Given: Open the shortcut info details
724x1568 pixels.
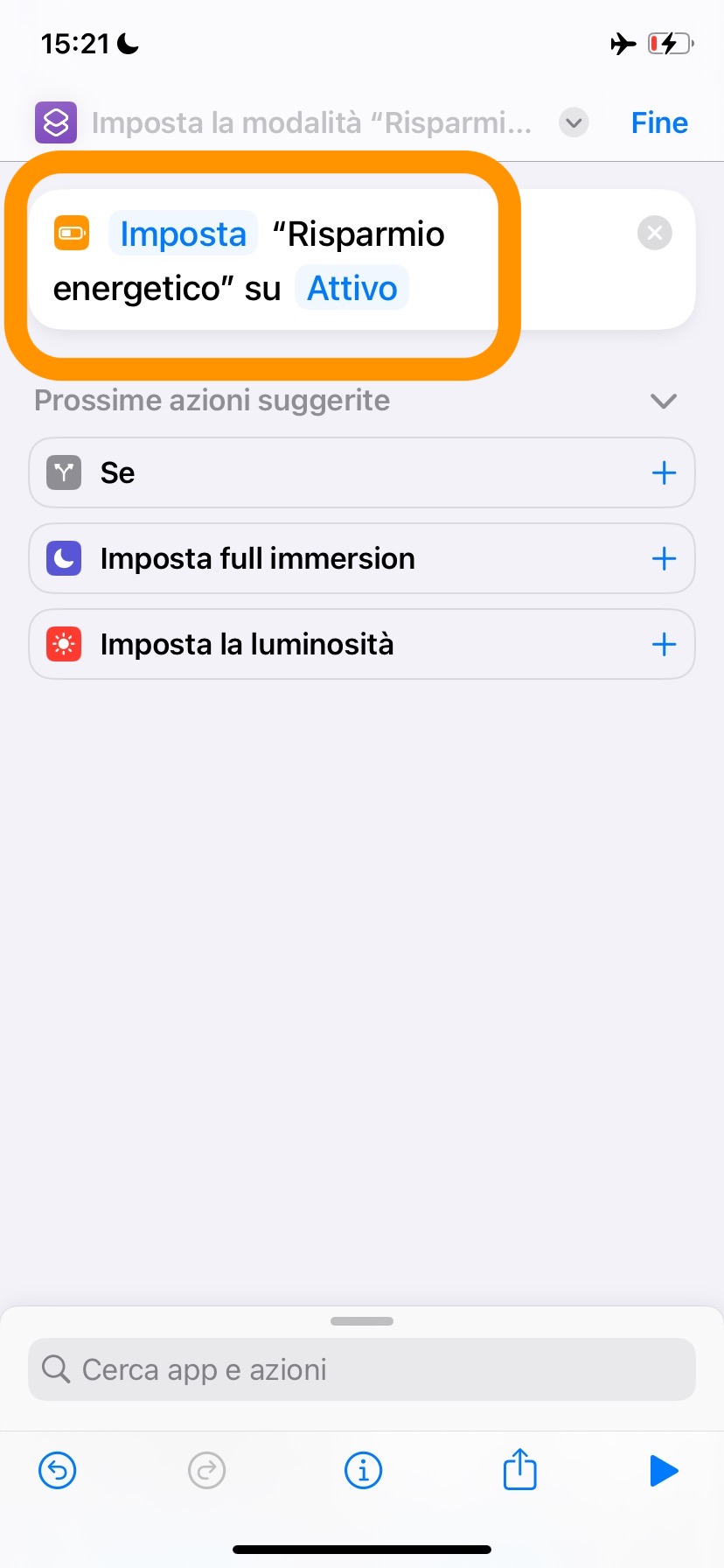Looking at the screenshot, I should [363, 1471].
